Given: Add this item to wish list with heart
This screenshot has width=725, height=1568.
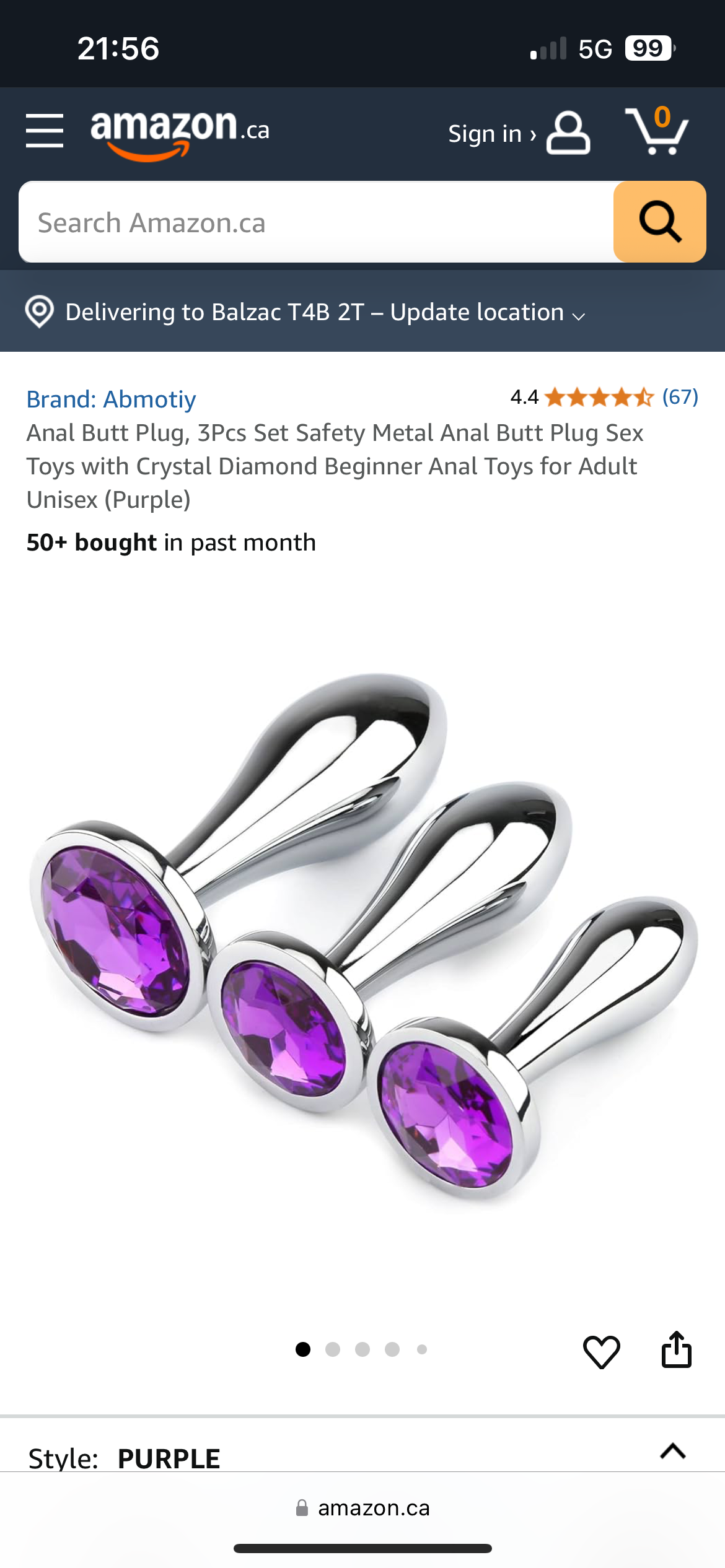Looking at the screenshot, I should (601, 1351).
